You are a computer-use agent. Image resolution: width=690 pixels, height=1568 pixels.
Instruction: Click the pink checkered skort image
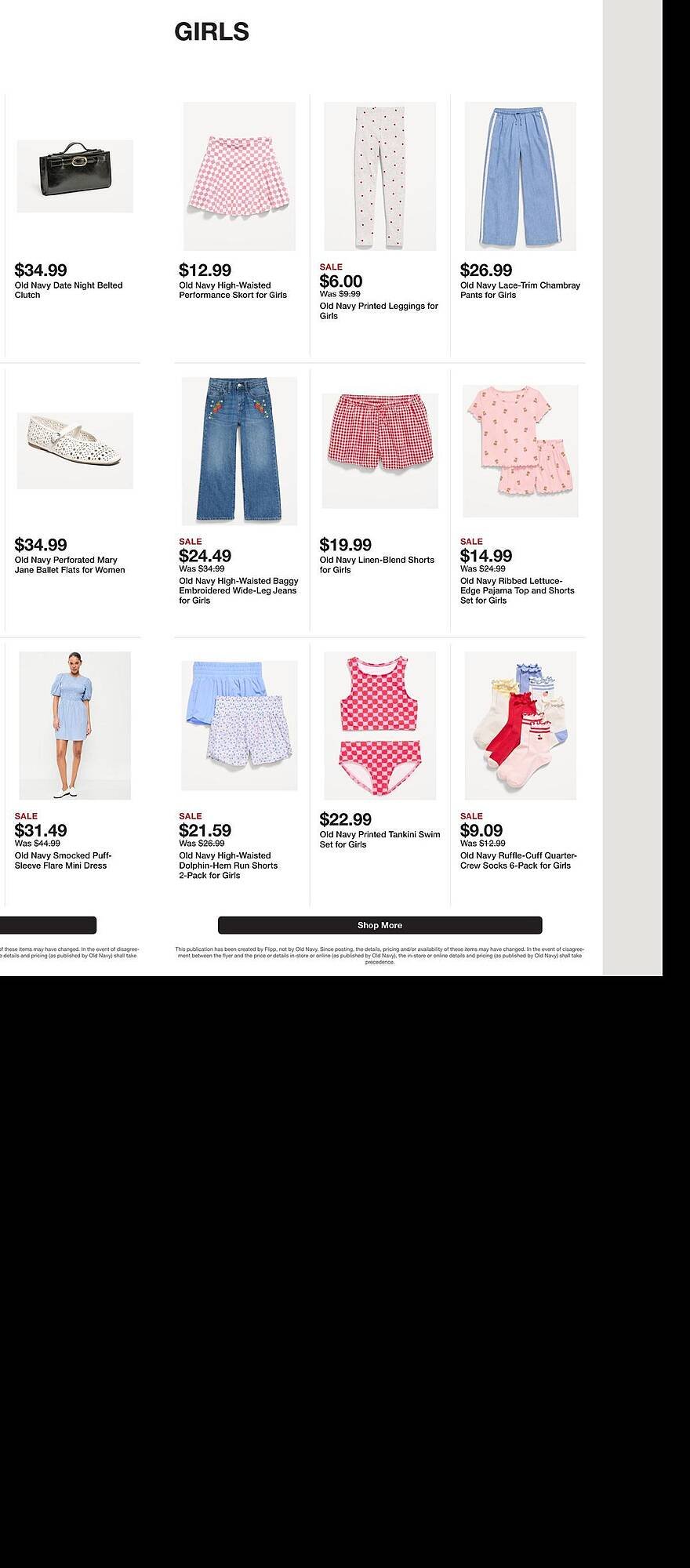(237, 174)
